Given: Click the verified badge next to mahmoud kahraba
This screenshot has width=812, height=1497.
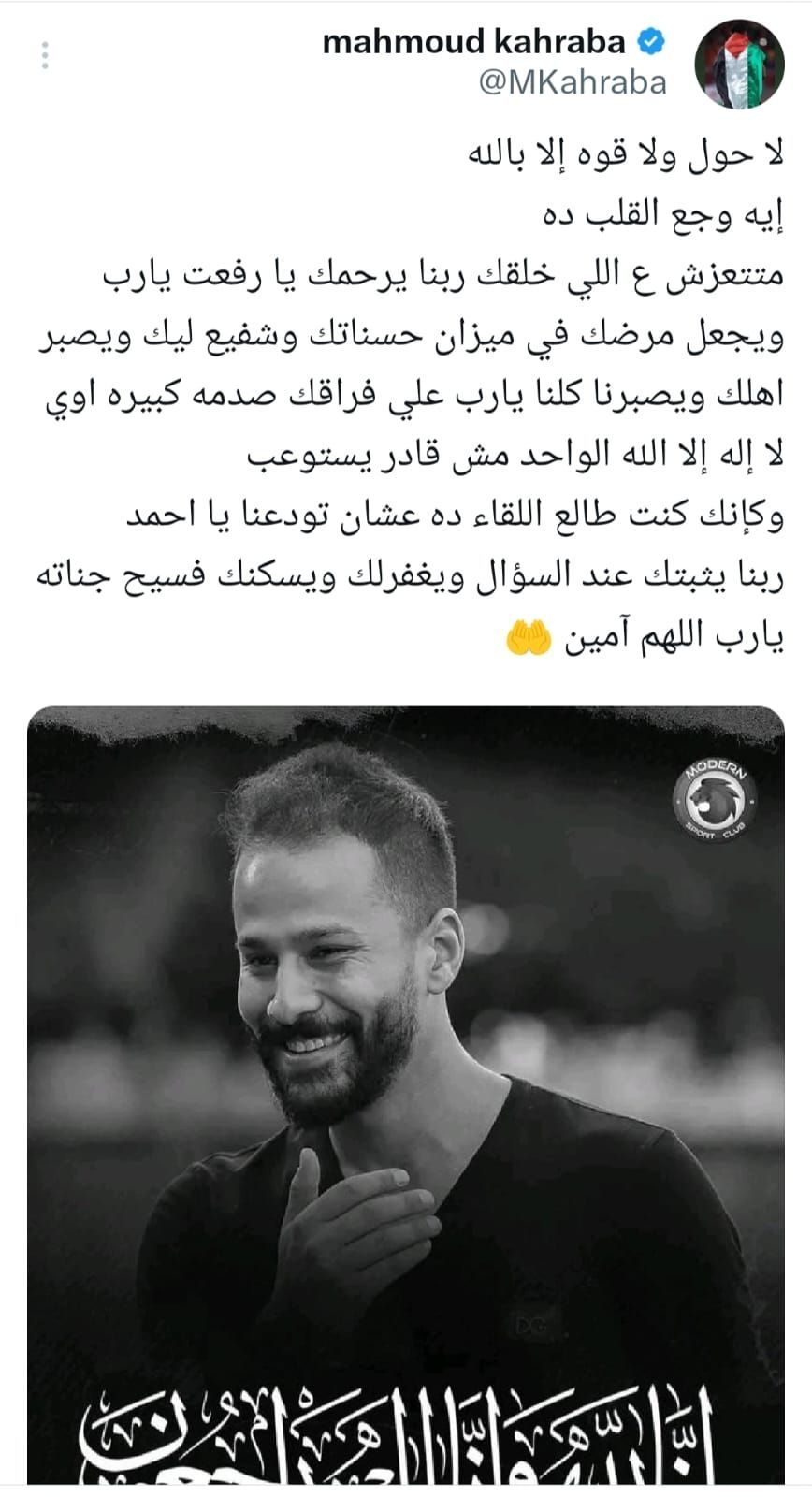Looking at the screenshot, I should coord(647,41).
